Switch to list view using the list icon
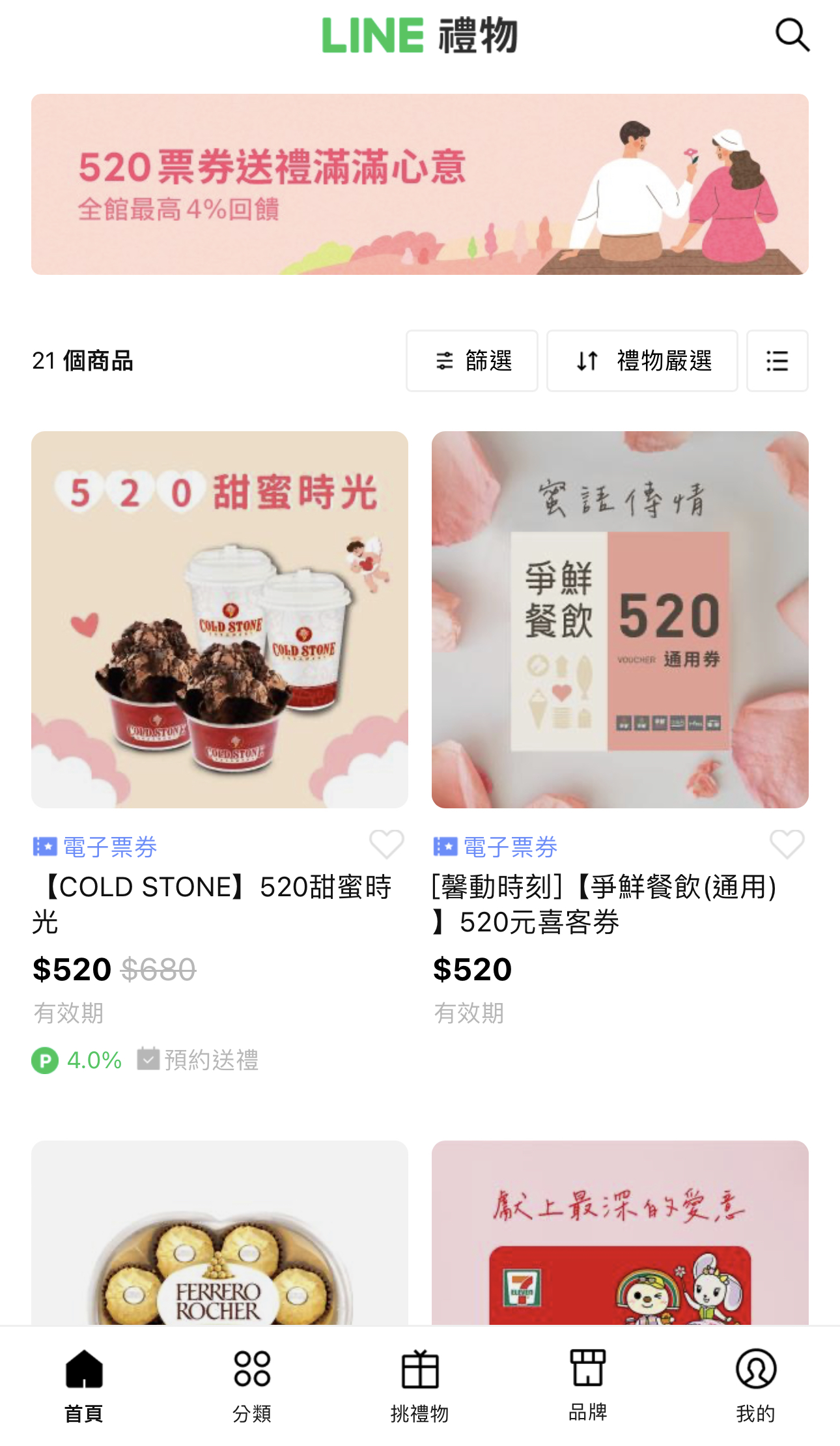840x1446 pixels. click(x=777, y=361)
